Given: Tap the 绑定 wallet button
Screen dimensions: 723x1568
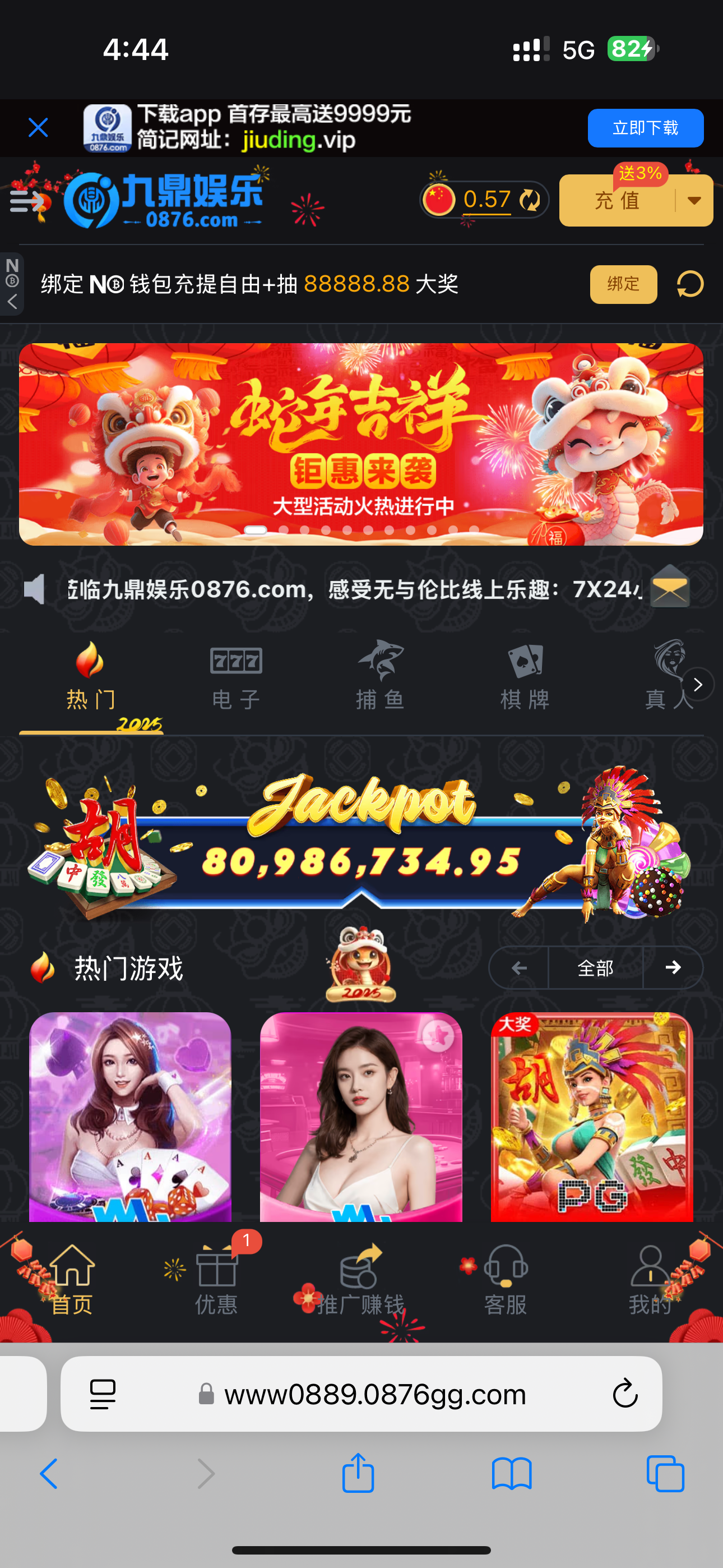Looking at the screenshot, I should 623,284.
